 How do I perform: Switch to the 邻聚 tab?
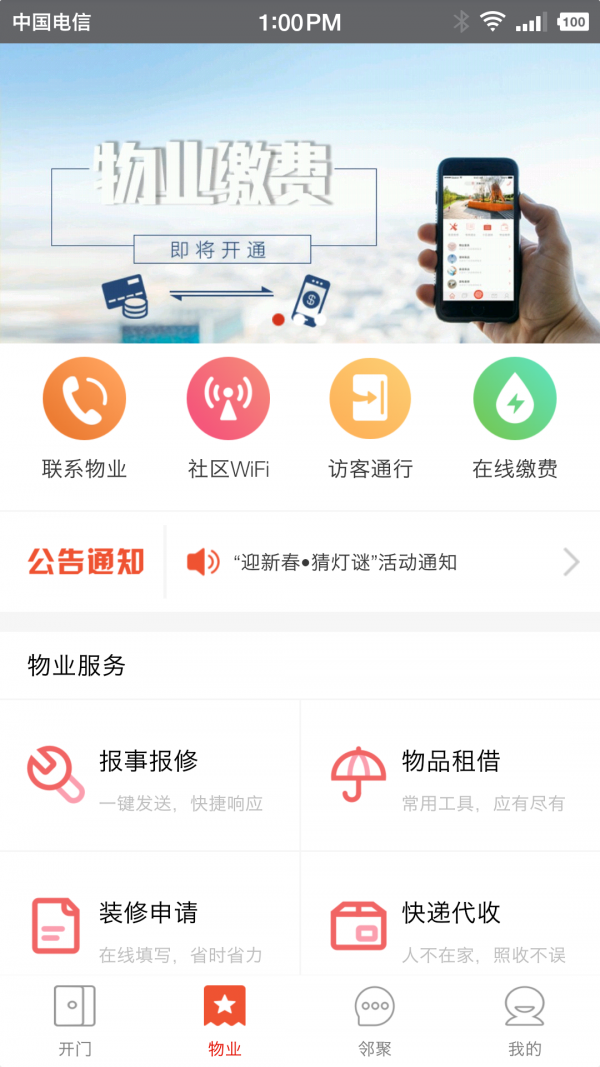[375, 1020]
